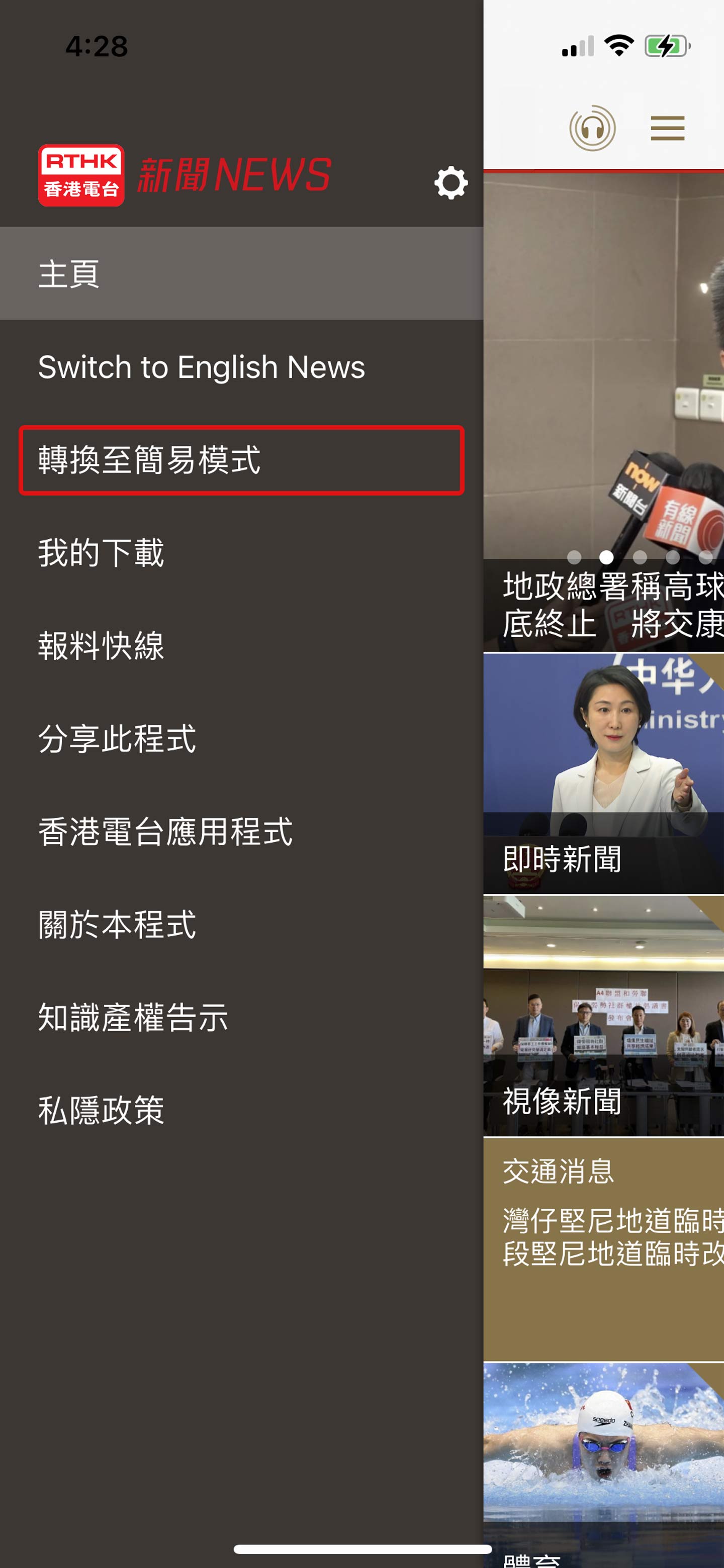Open the 視像新聞 tile
724x1568 pixels.
(603, 1015)
